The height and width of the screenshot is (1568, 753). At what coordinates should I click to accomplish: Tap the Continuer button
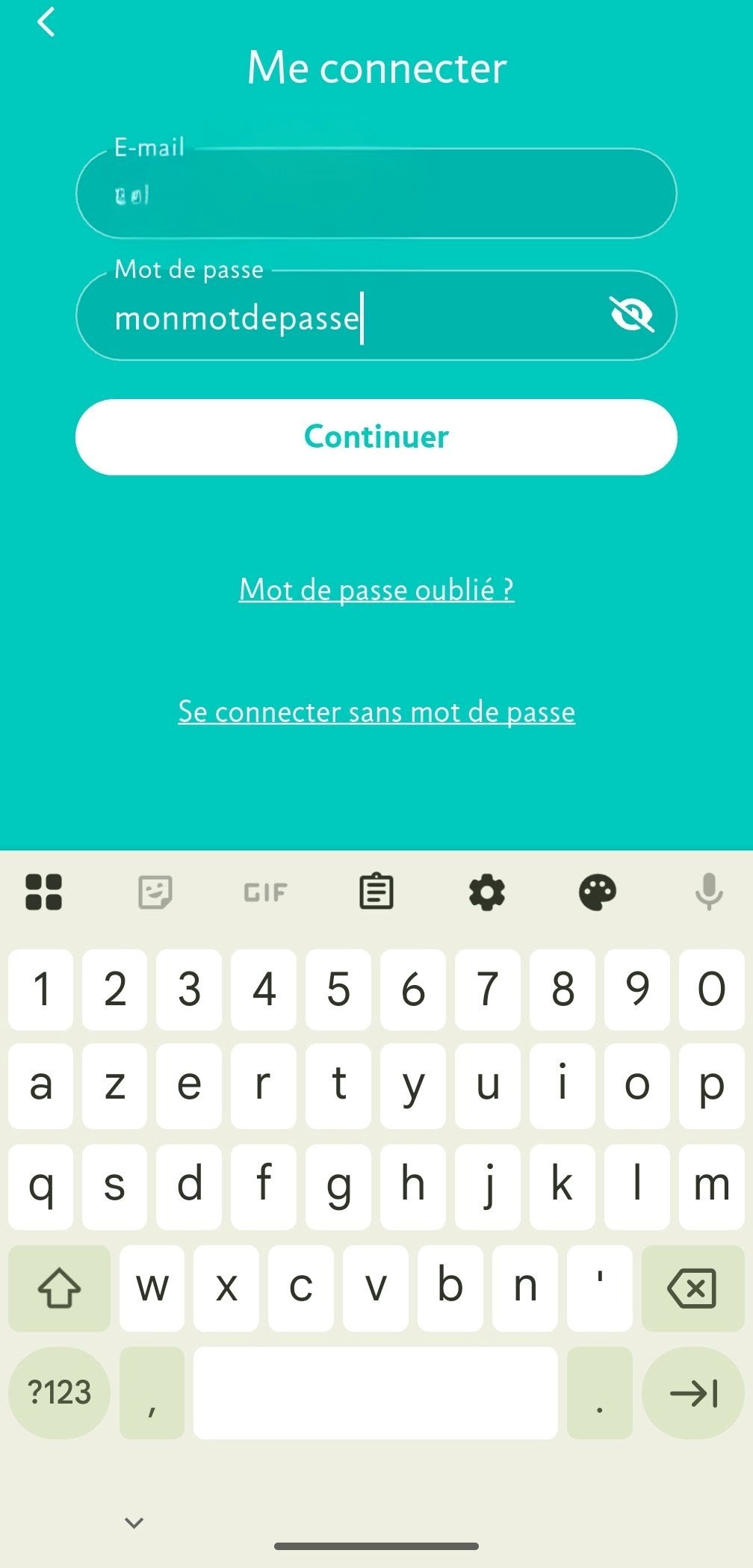[376, 437]
